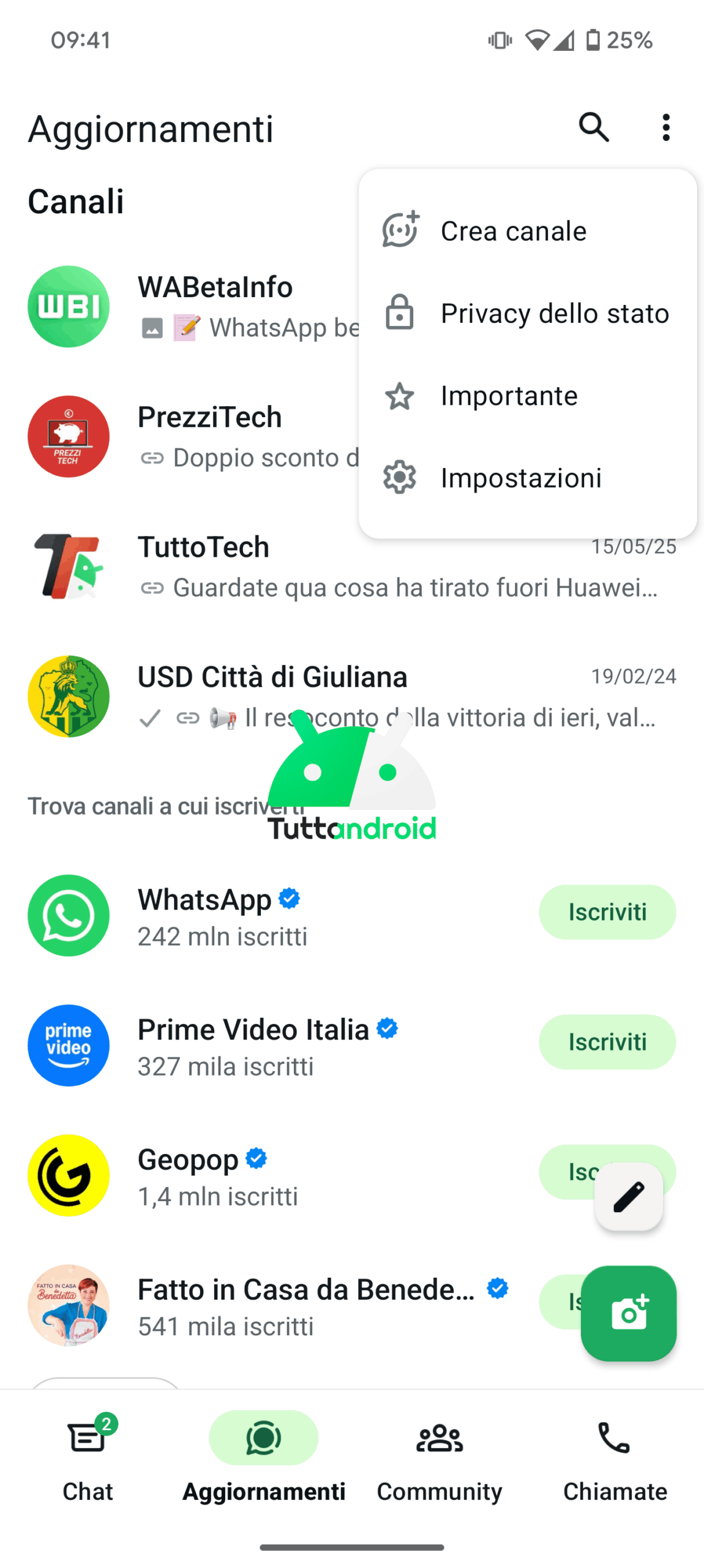Choose Importante in the dropdown menu
The height and width of the screenshot is (1568, 704).
point(508,396)
